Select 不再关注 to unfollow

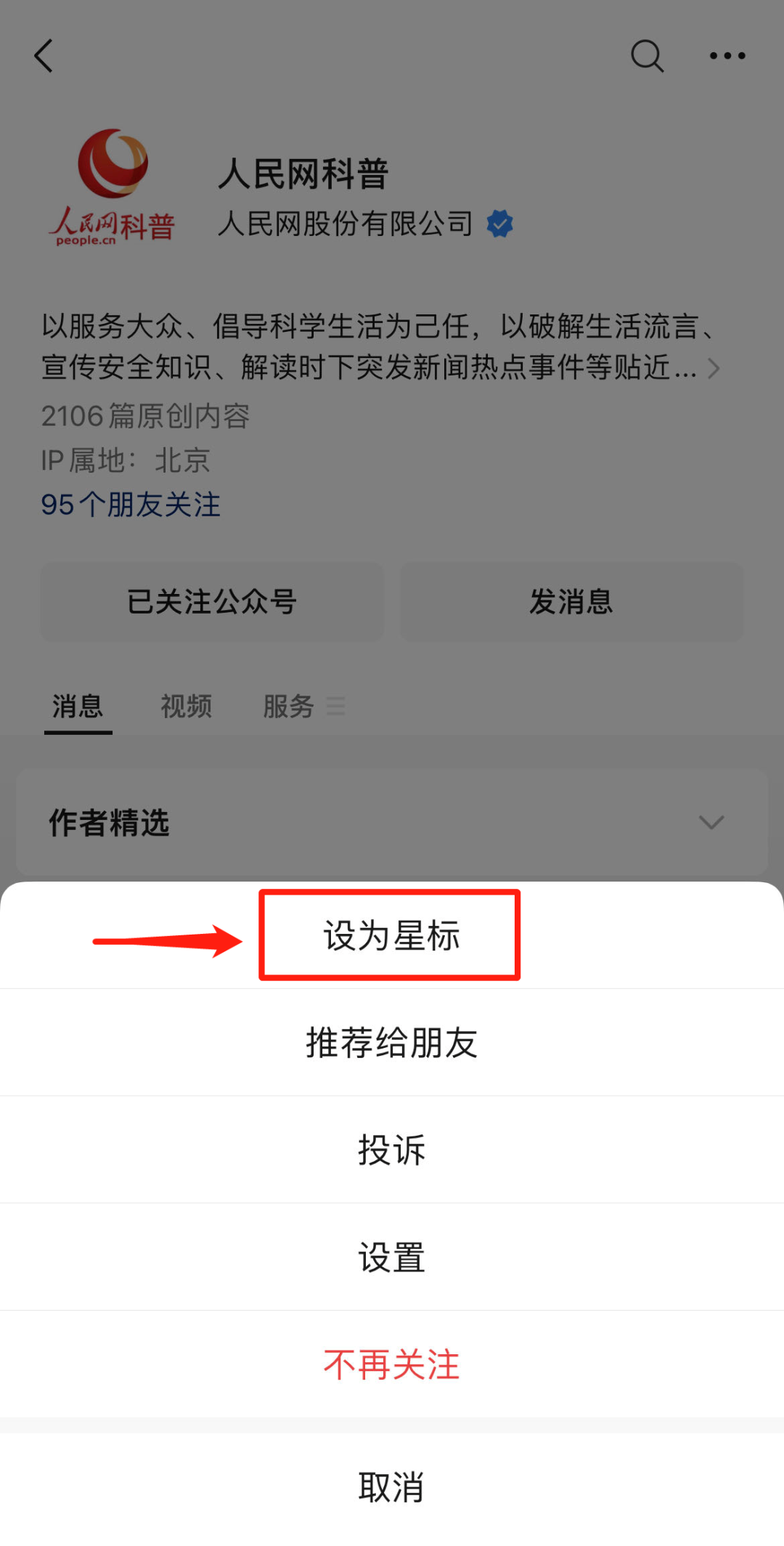tap(391, 1364)
